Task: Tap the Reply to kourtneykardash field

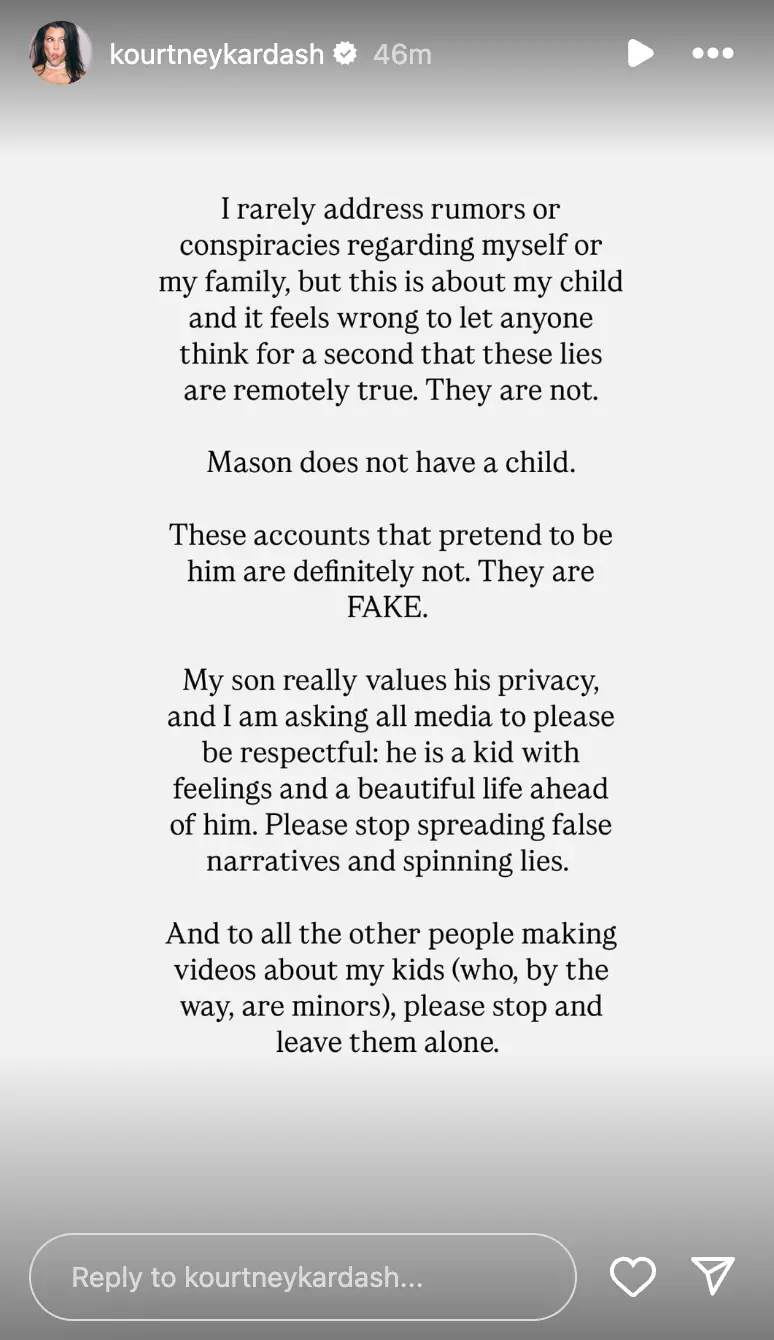Action: [303, 1277]
